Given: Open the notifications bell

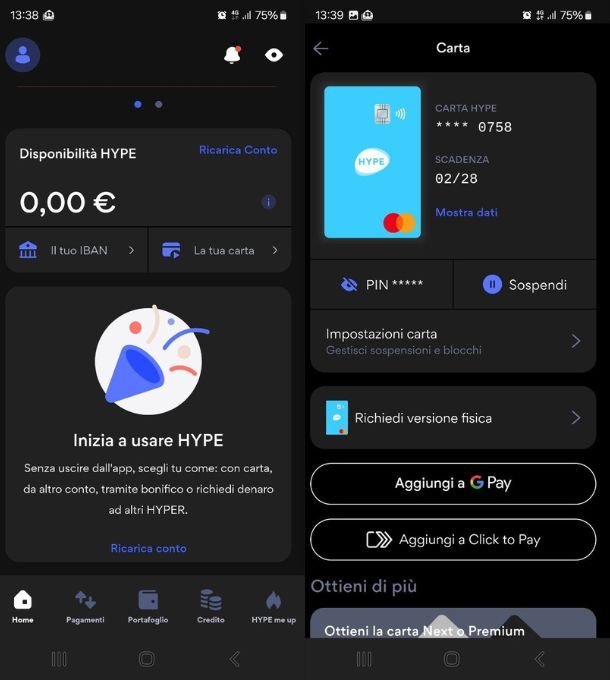Looking at the screenshot, I should coord(232,55).
